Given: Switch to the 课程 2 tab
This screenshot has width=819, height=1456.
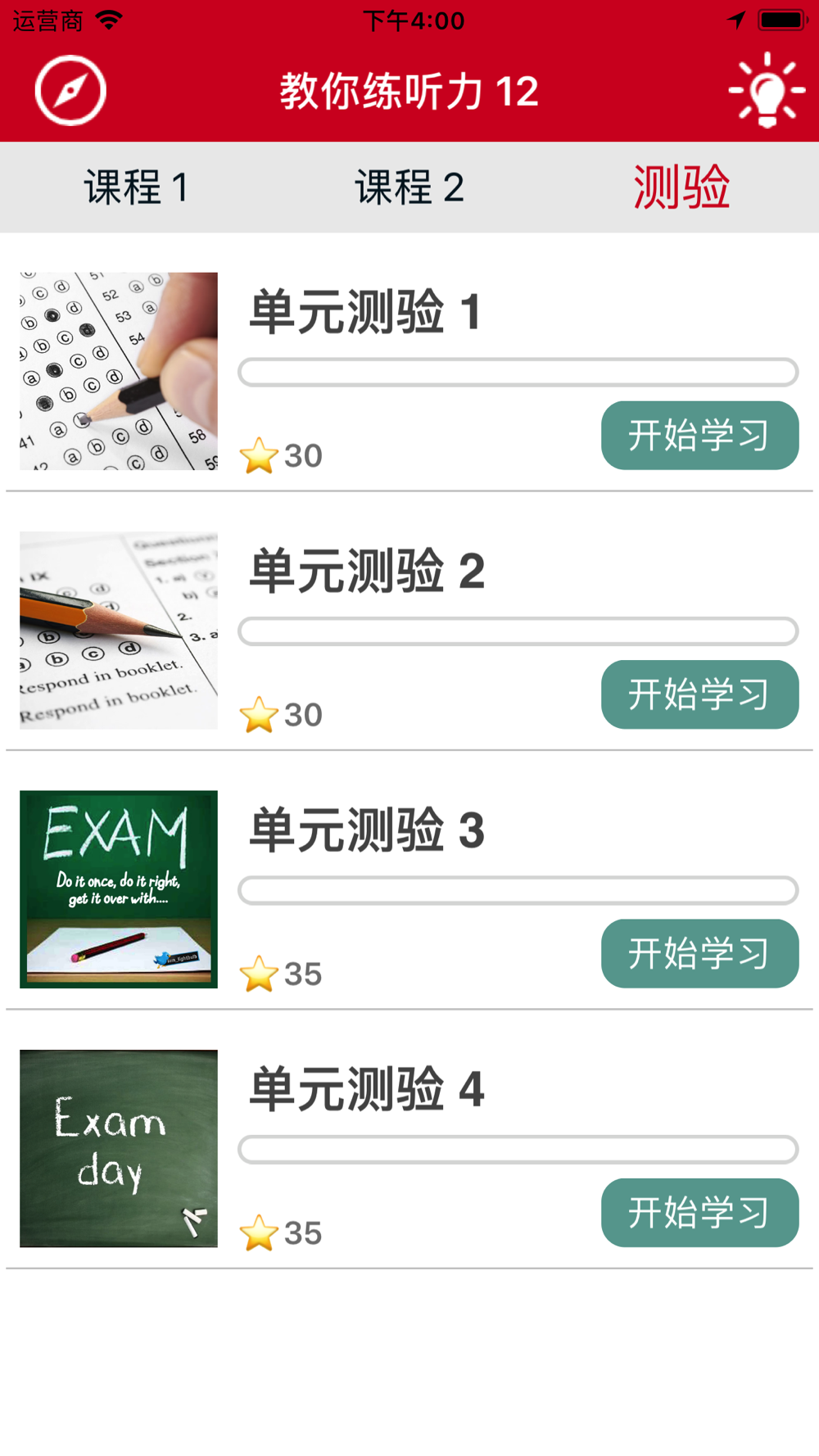Looking at the screenshot, I should 409,188.
